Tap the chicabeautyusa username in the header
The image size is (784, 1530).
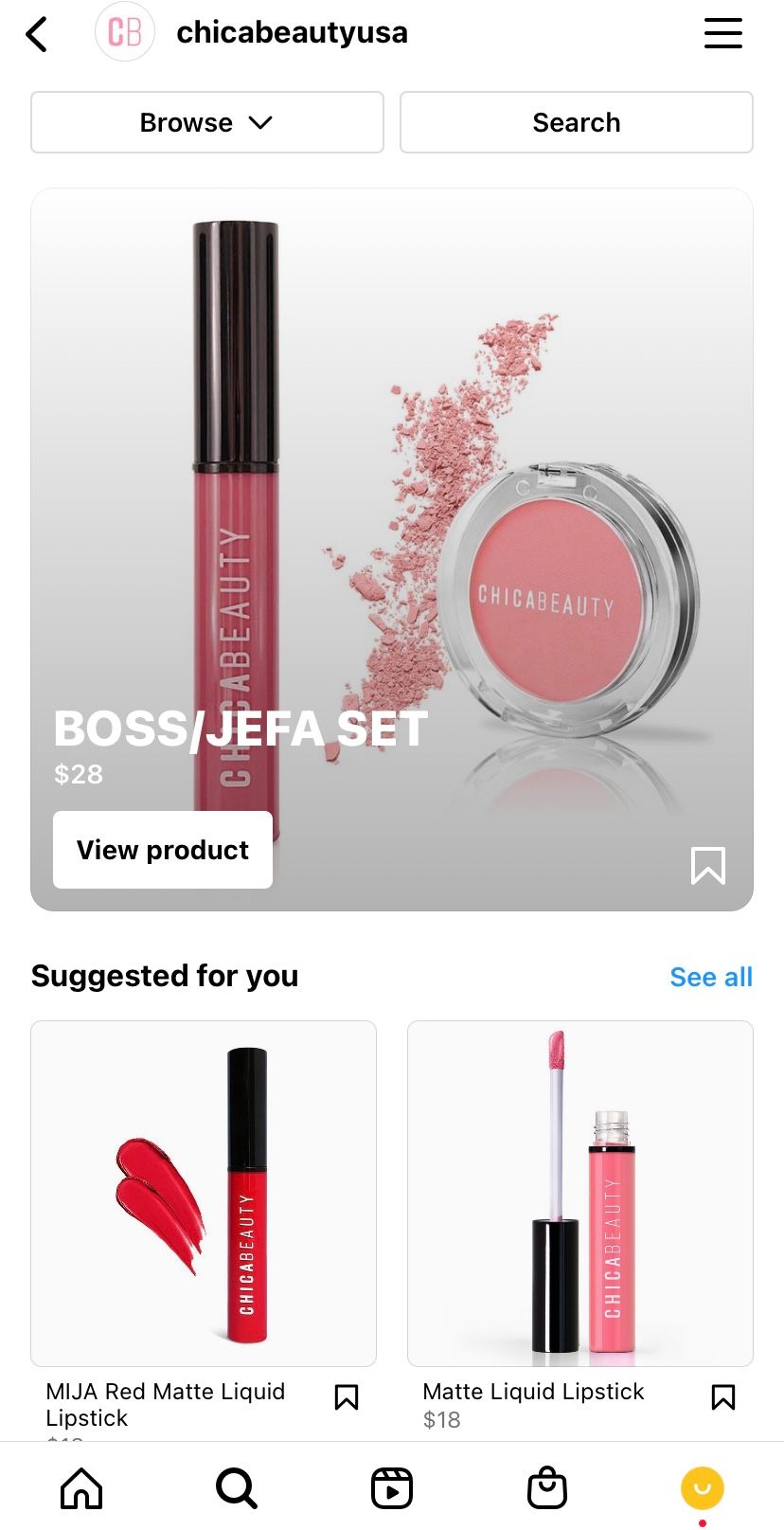pos(292,32)
